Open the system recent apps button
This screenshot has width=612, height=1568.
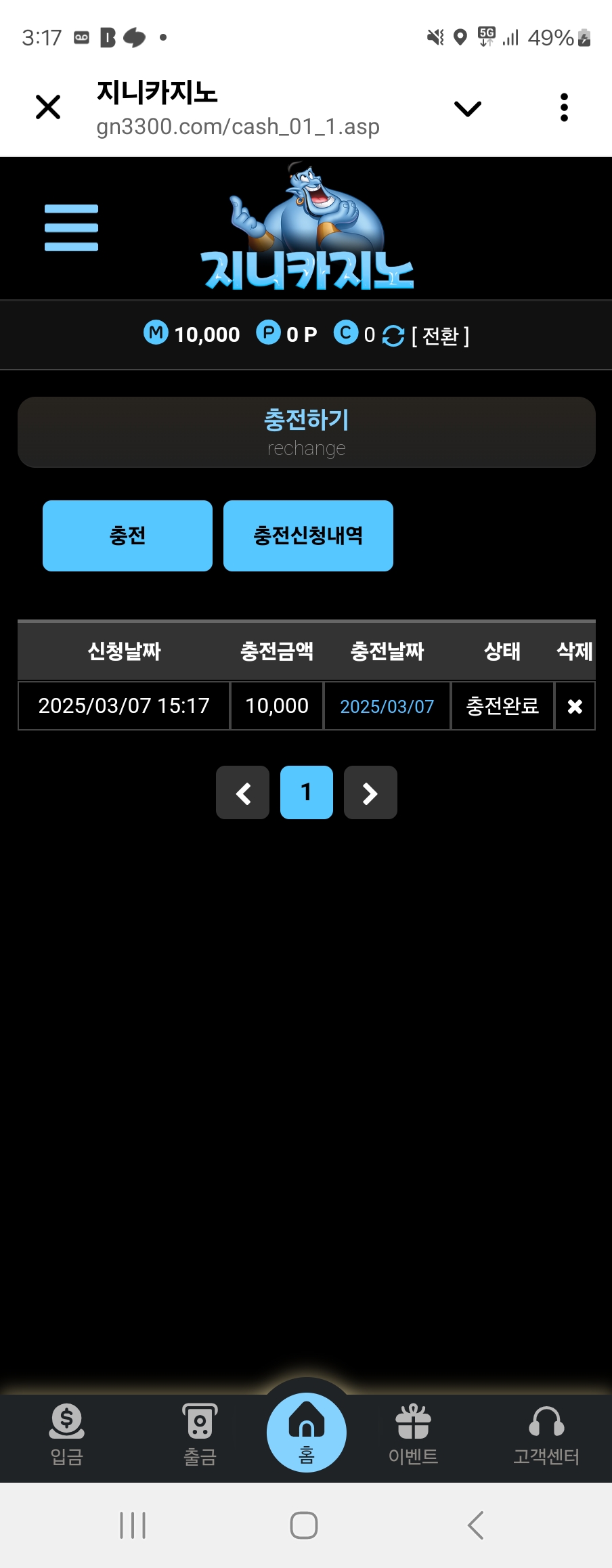pyautogui.click(x=133, y=1525)
